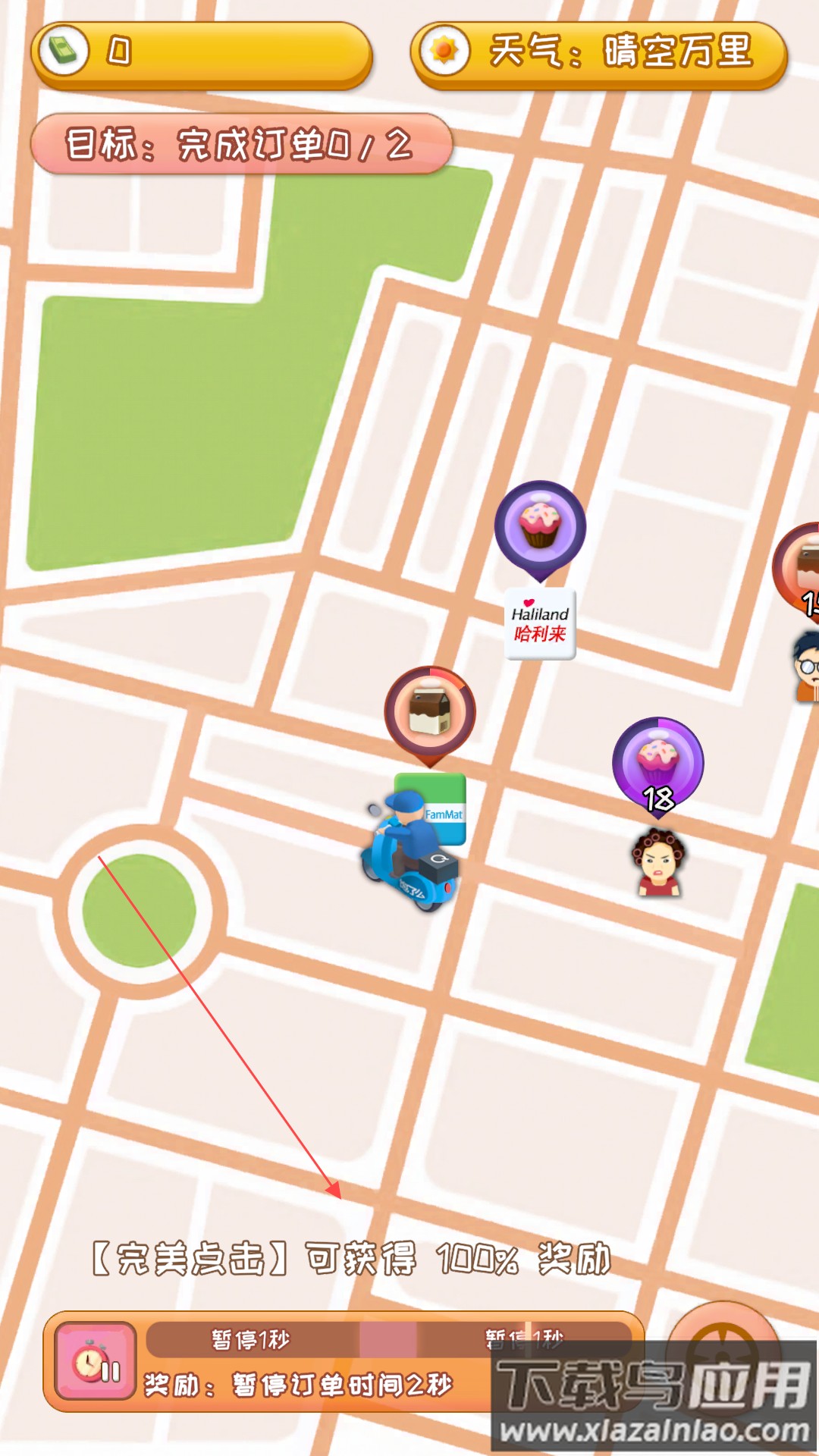Viewport: 819px width, 1456px height.
Task: Activate the pause-timer stopwatch skill button
Action: [x=96, y=1361]
